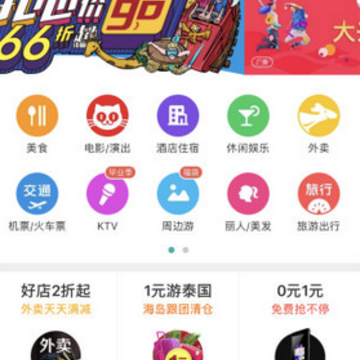
Task: Tap the 外卖 category icon
Action: pyautogui.click(x=319, y=116)
